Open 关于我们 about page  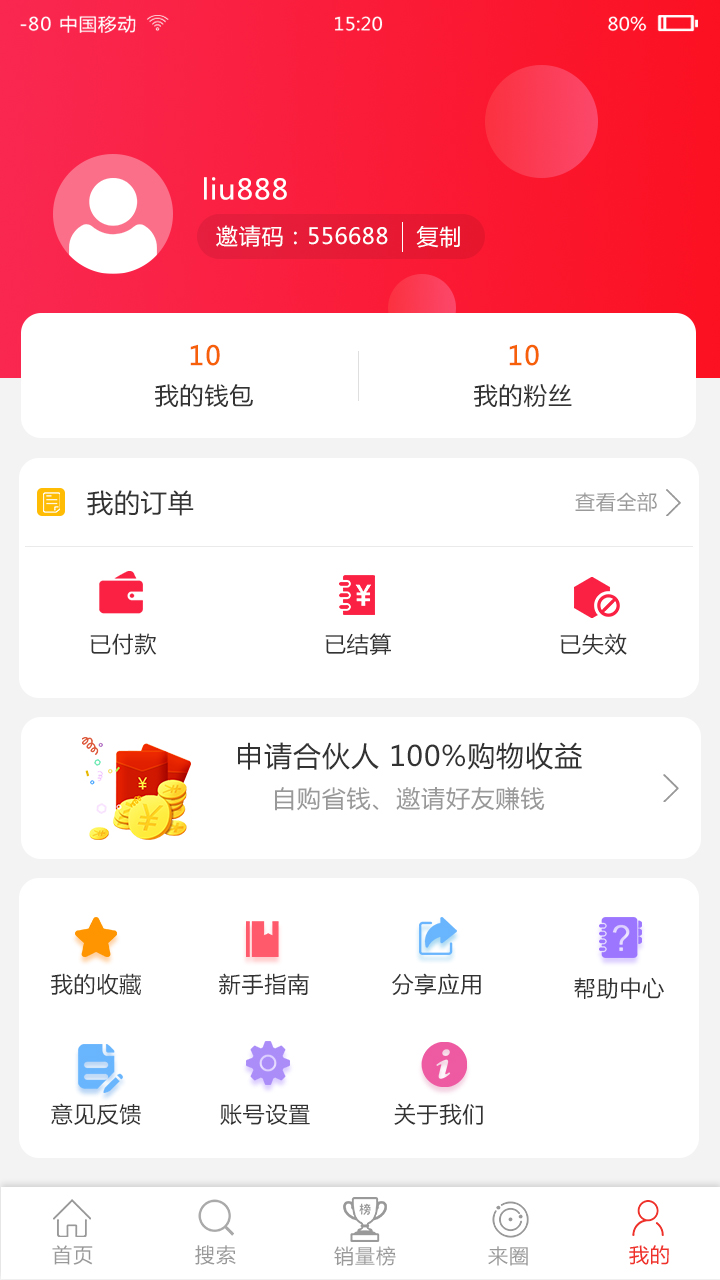pyautogui.click(x=439, y=1084)
